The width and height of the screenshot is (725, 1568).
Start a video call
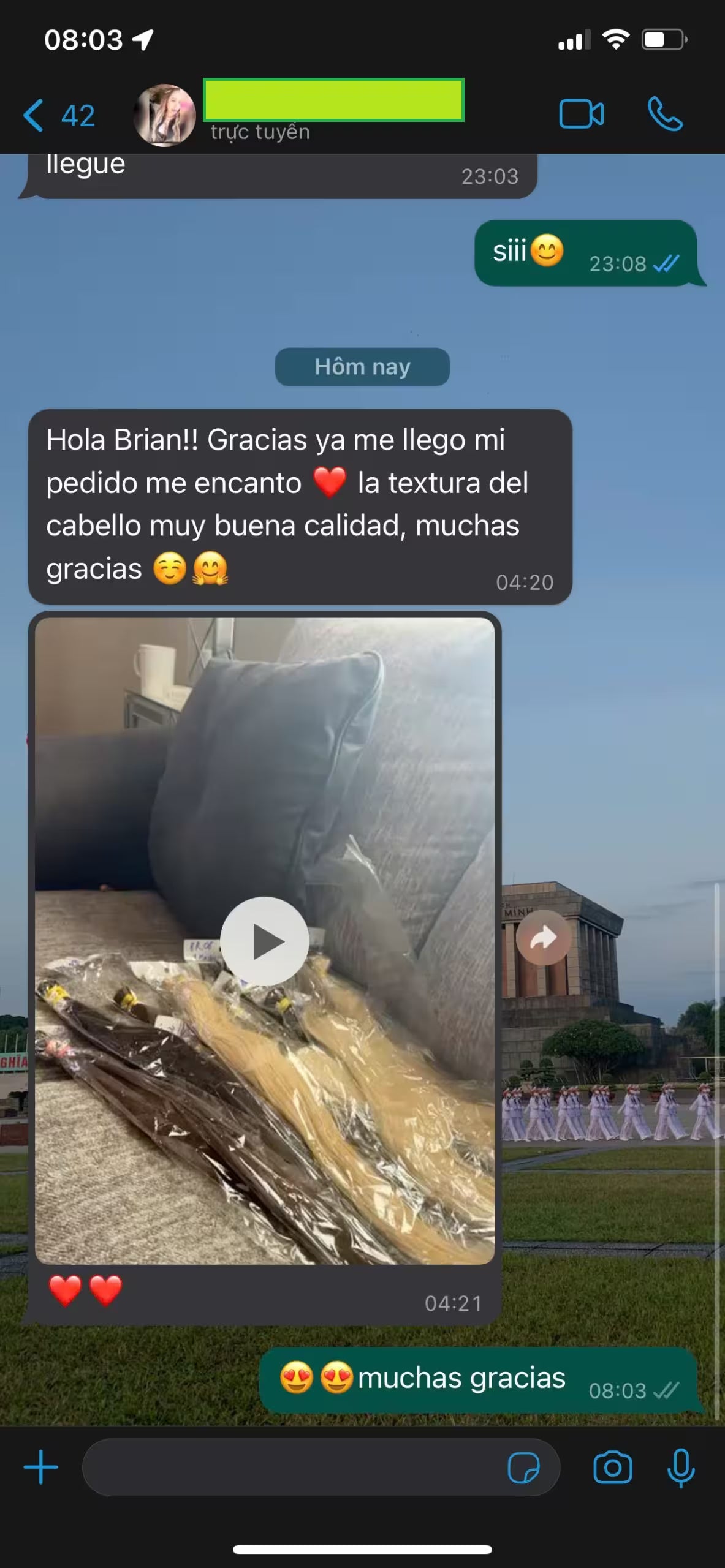tap(581, 115)
